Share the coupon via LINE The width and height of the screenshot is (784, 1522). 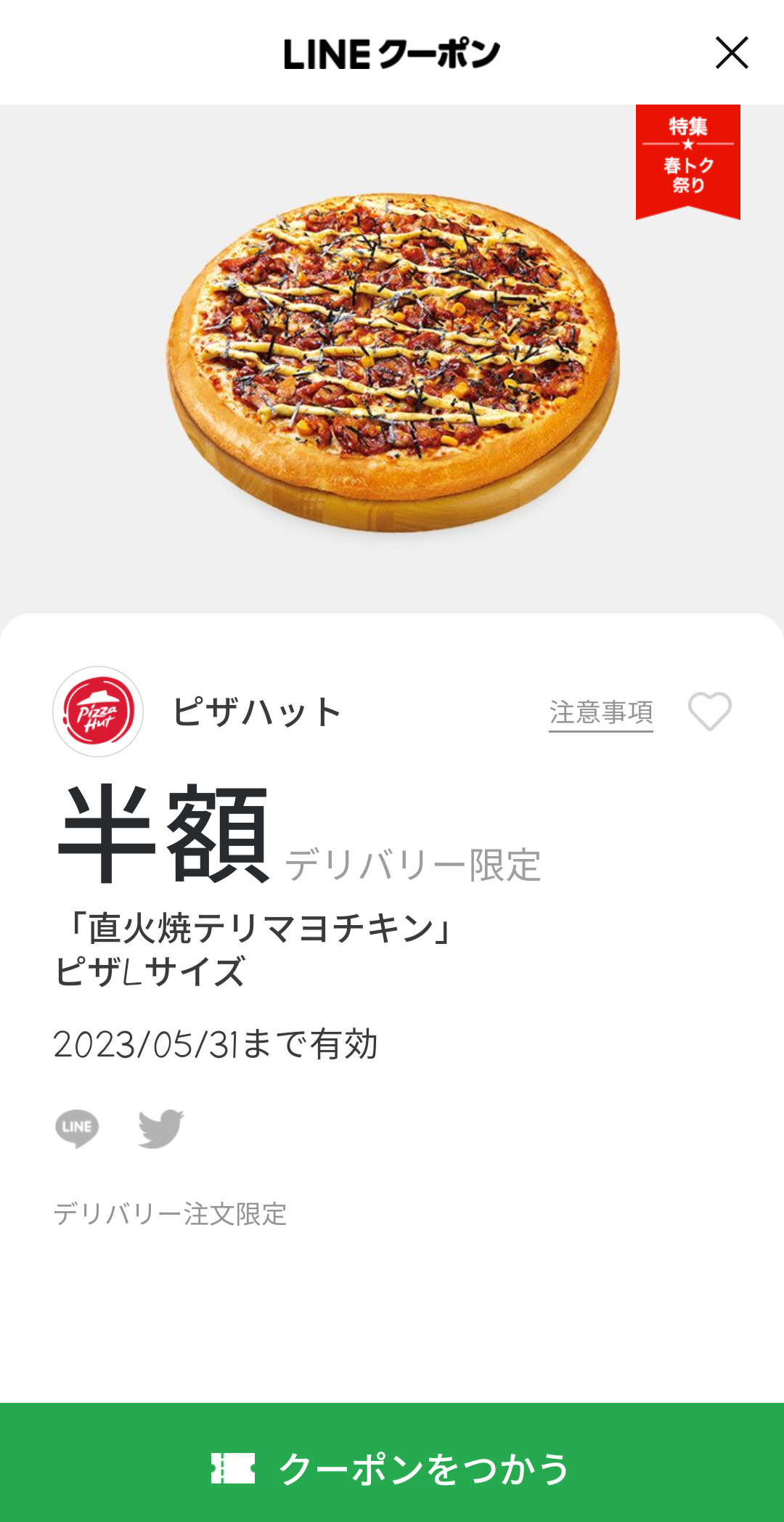77,1128
